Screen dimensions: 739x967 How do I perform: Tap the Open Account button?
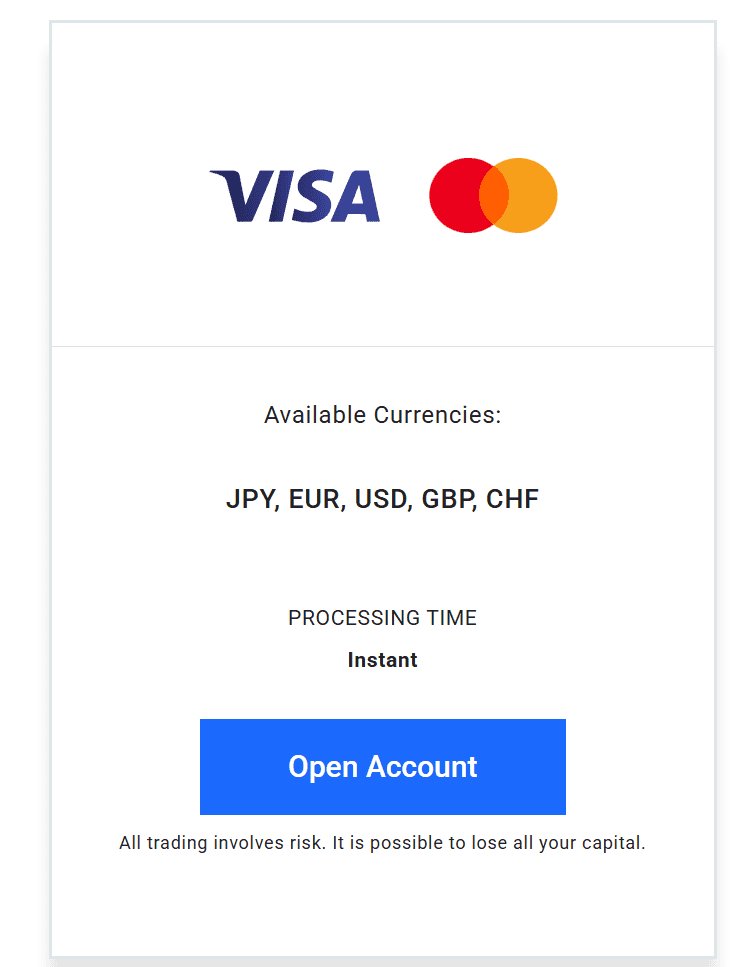(x=382, y=766)
